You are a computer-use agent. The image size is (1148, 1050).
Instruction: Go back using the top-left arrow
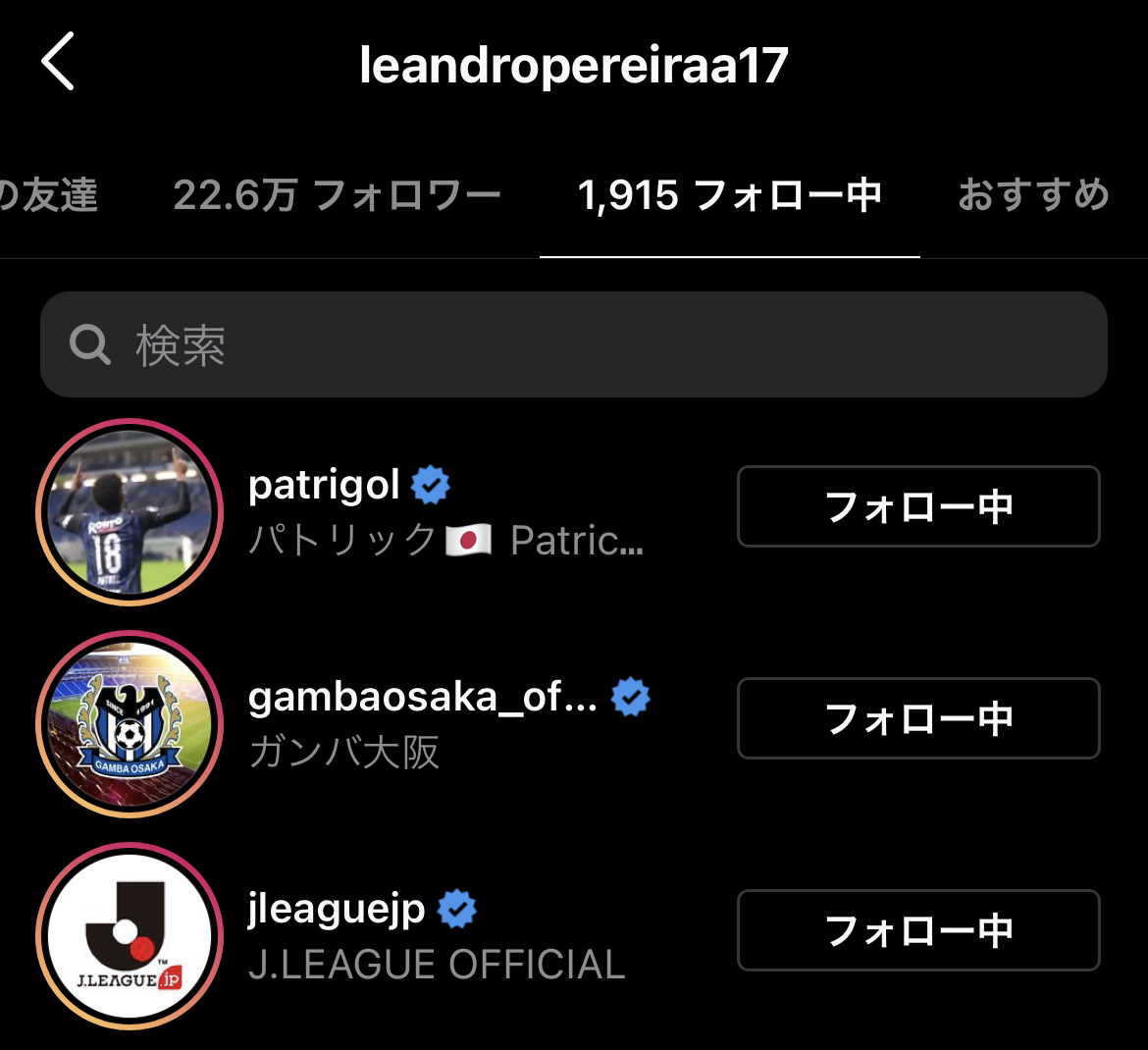point(58,62)
